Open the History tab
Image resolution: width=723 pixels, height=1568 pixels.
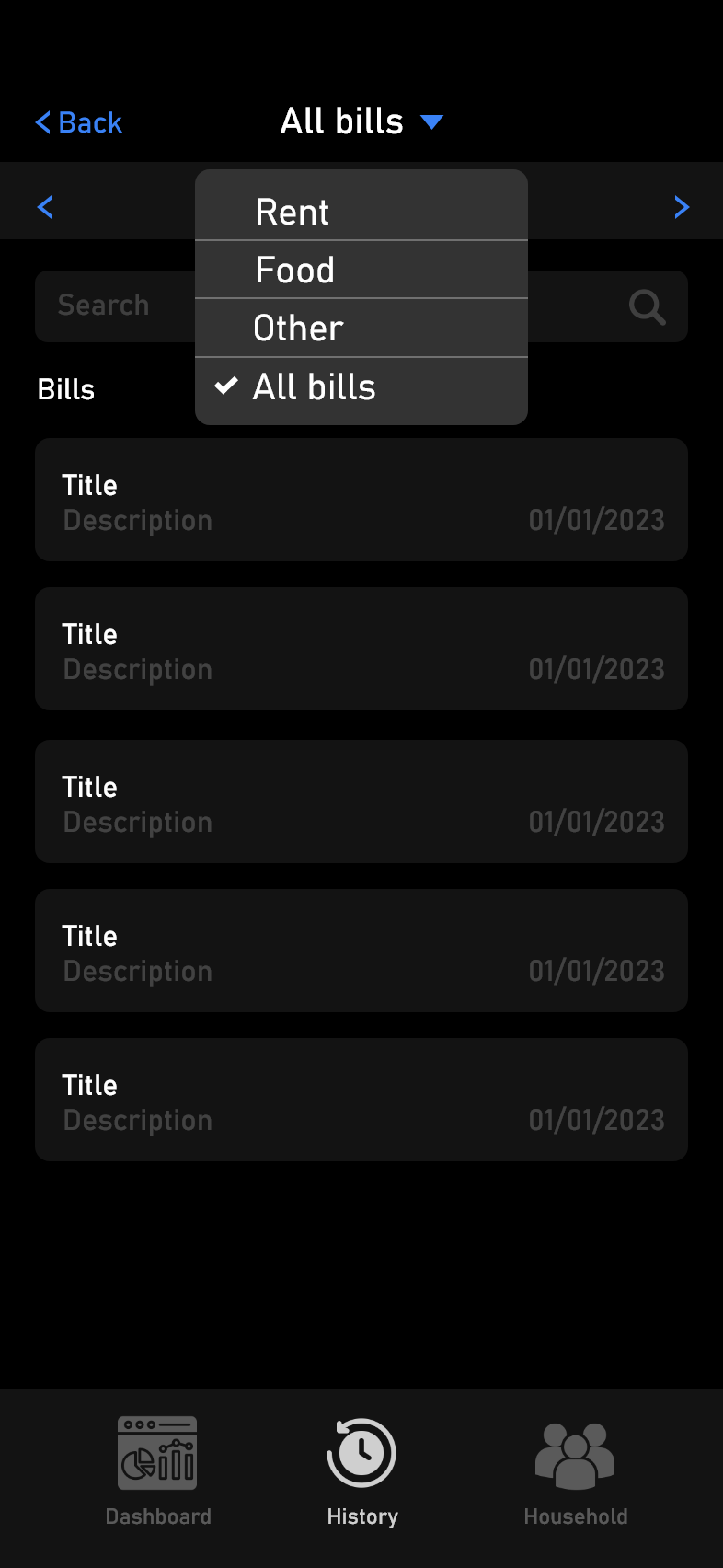[362, 1471]
